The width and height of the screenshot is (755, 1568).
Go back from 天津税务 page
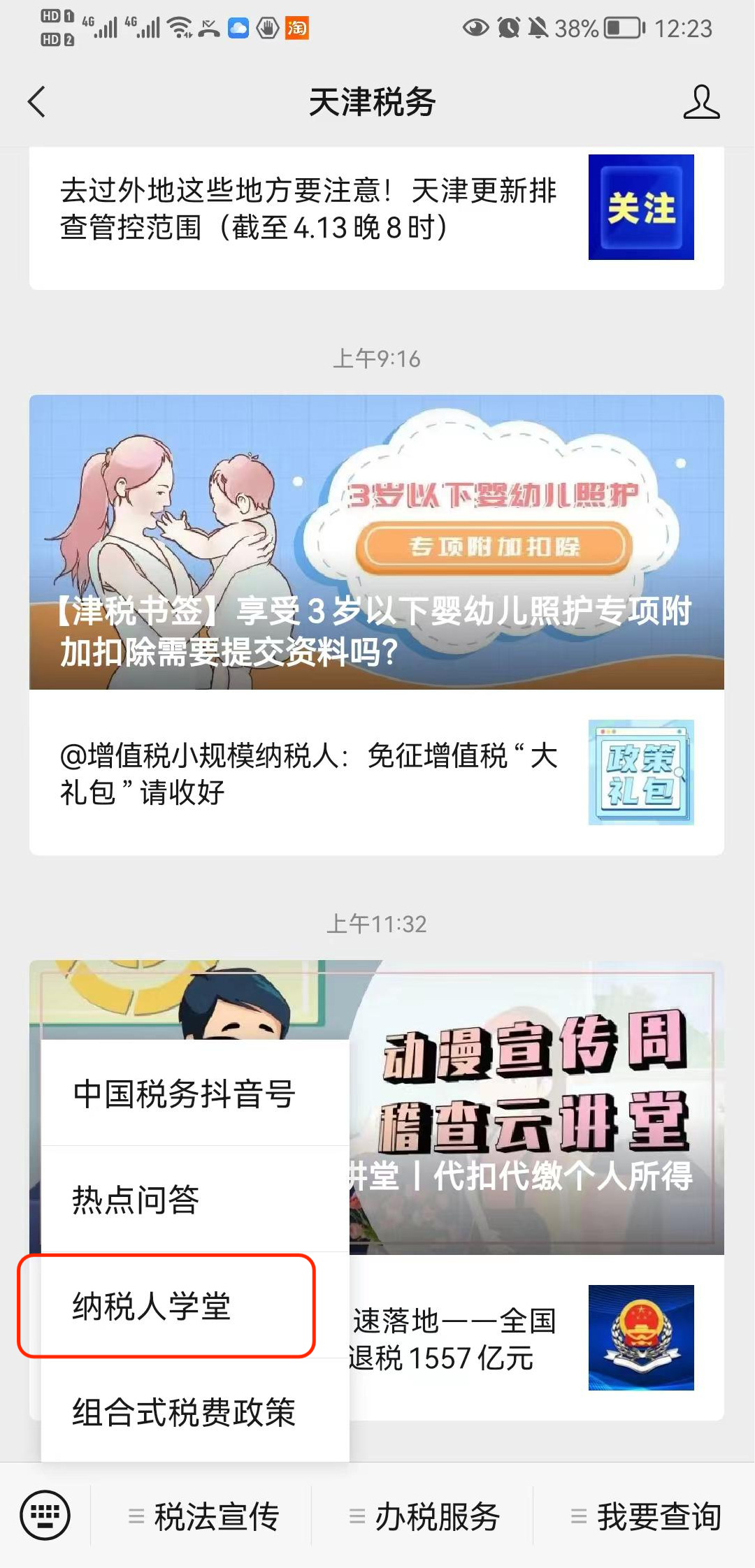tap(36, 102)
